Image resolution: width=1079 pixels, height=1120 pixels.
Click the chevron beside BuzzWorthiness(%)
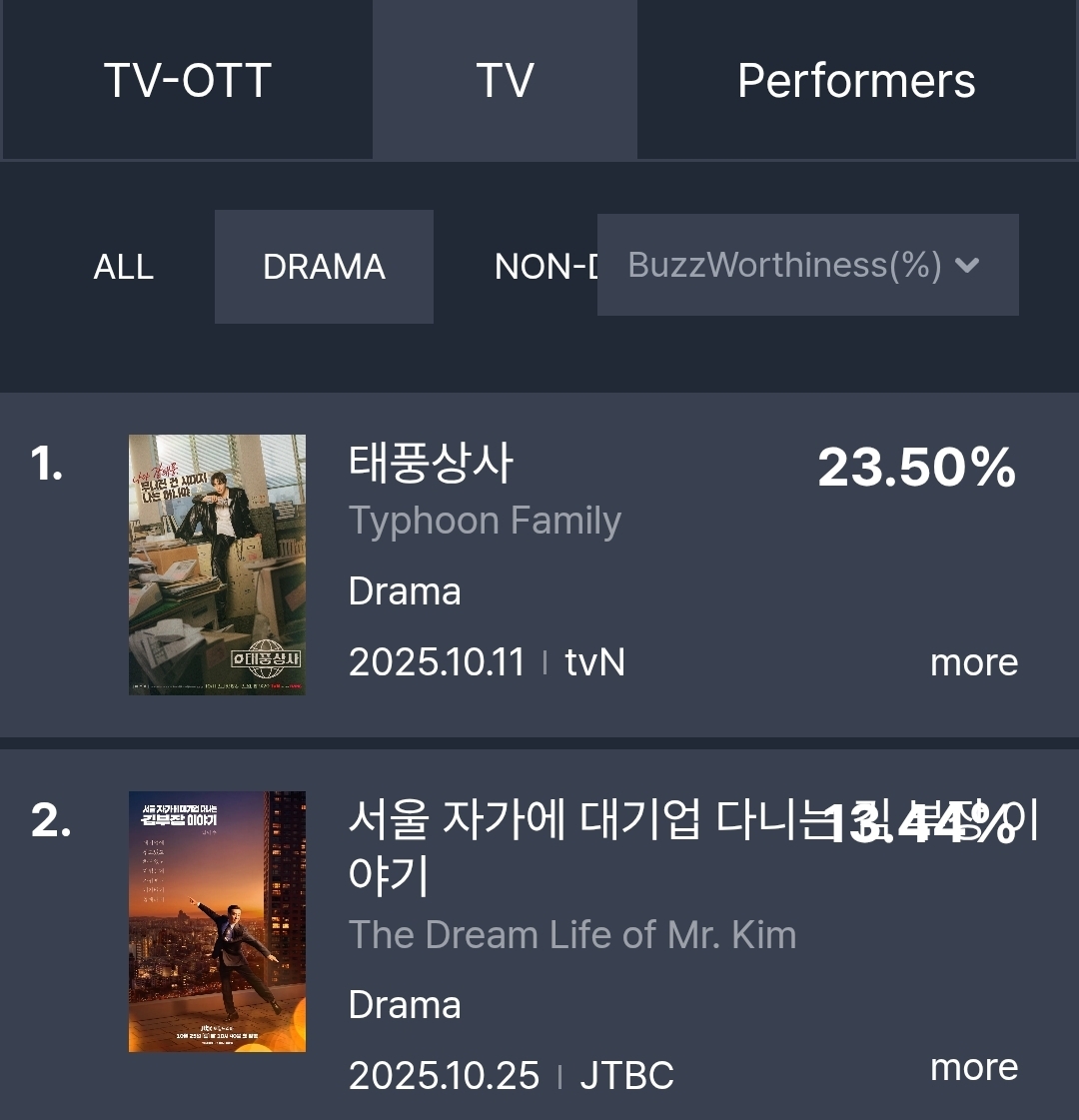(965, 266)
